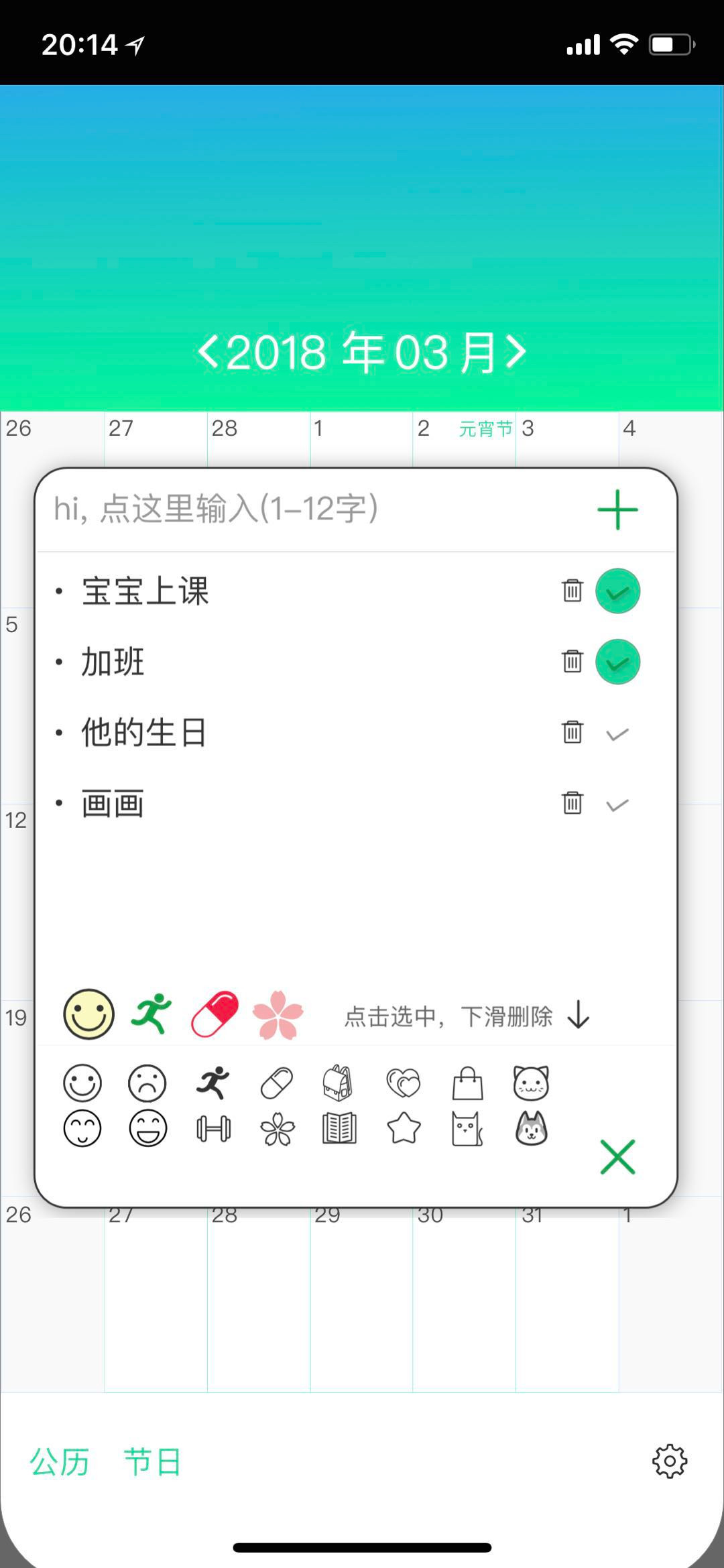The image size is (724, 1568).
Task: Select the yellow smiley selected sticker
Action: coord(88,1014)
